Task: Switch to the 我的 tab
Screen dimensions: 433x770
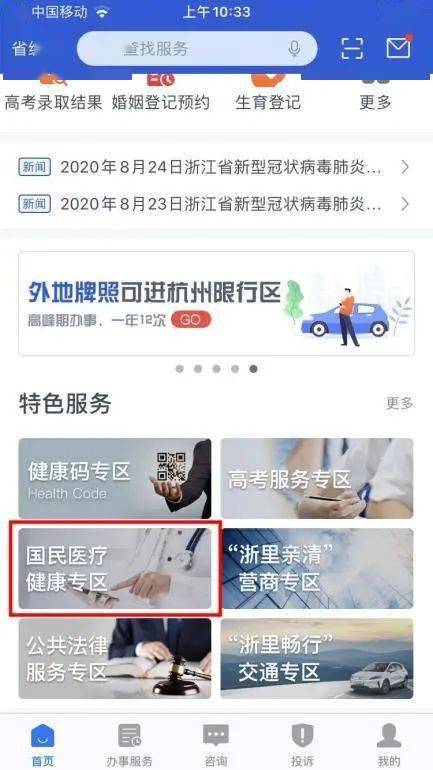Action: point(389,744)
